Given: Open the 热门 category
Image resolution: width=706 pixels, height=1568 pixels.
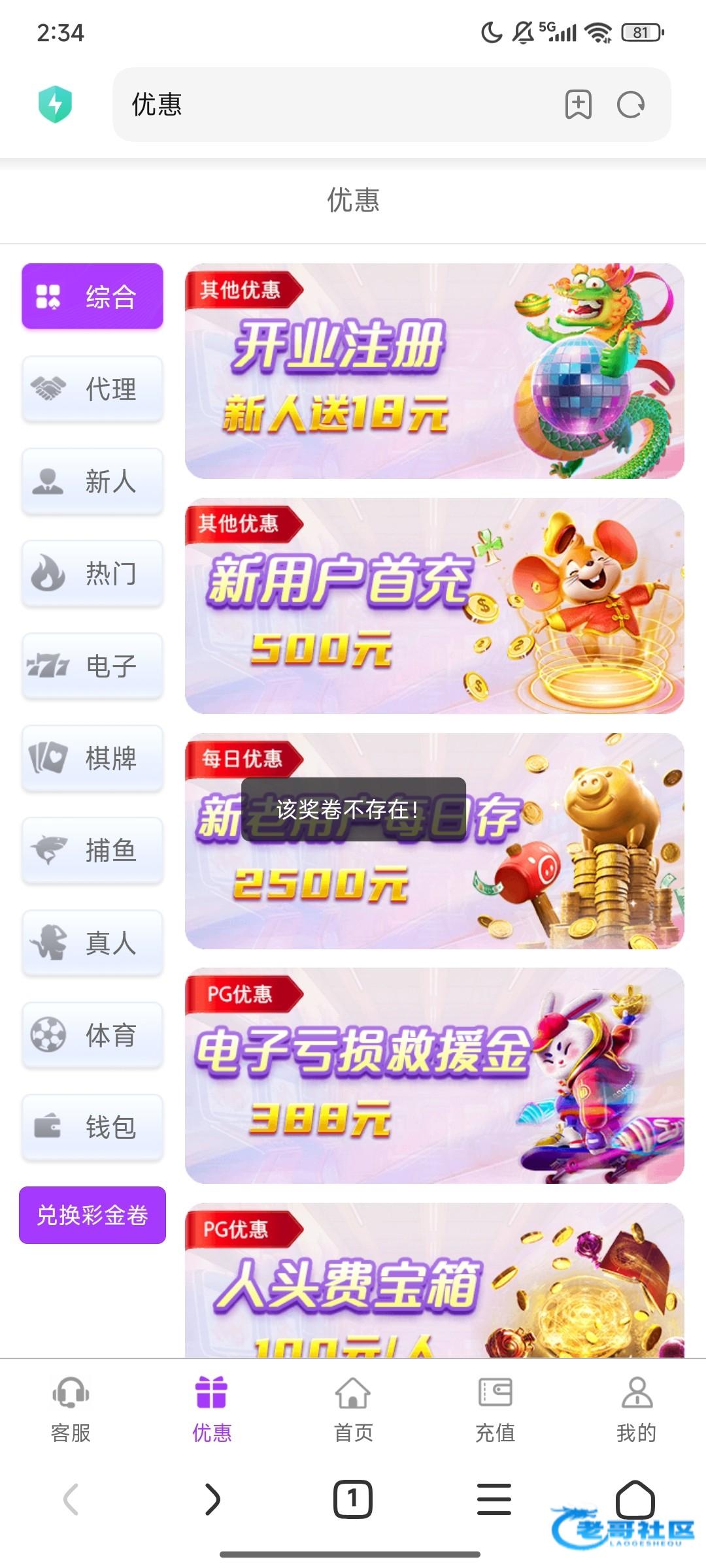Looking at the screenshot, I should (92, 574).
